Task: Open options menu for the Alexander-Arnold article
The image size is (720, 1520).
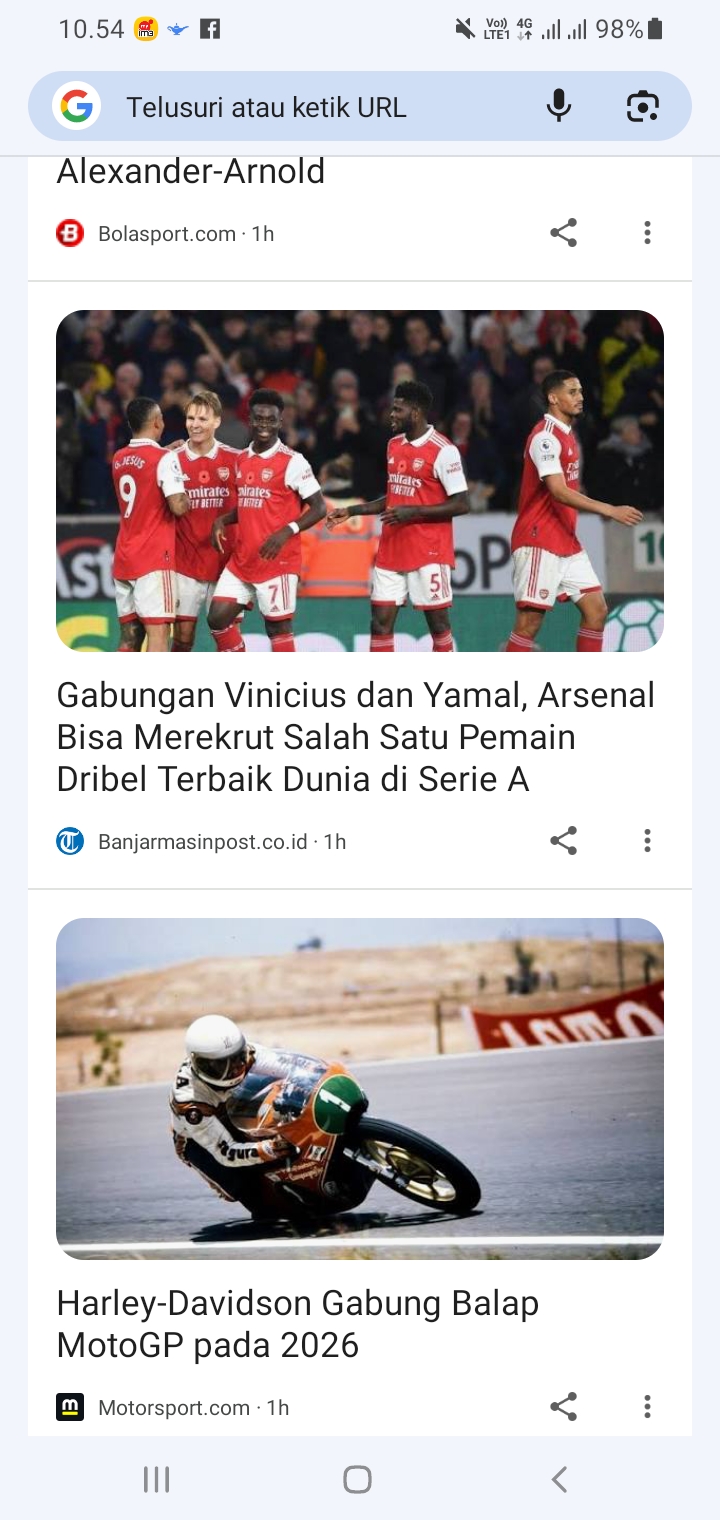Action: pos(647,232)
